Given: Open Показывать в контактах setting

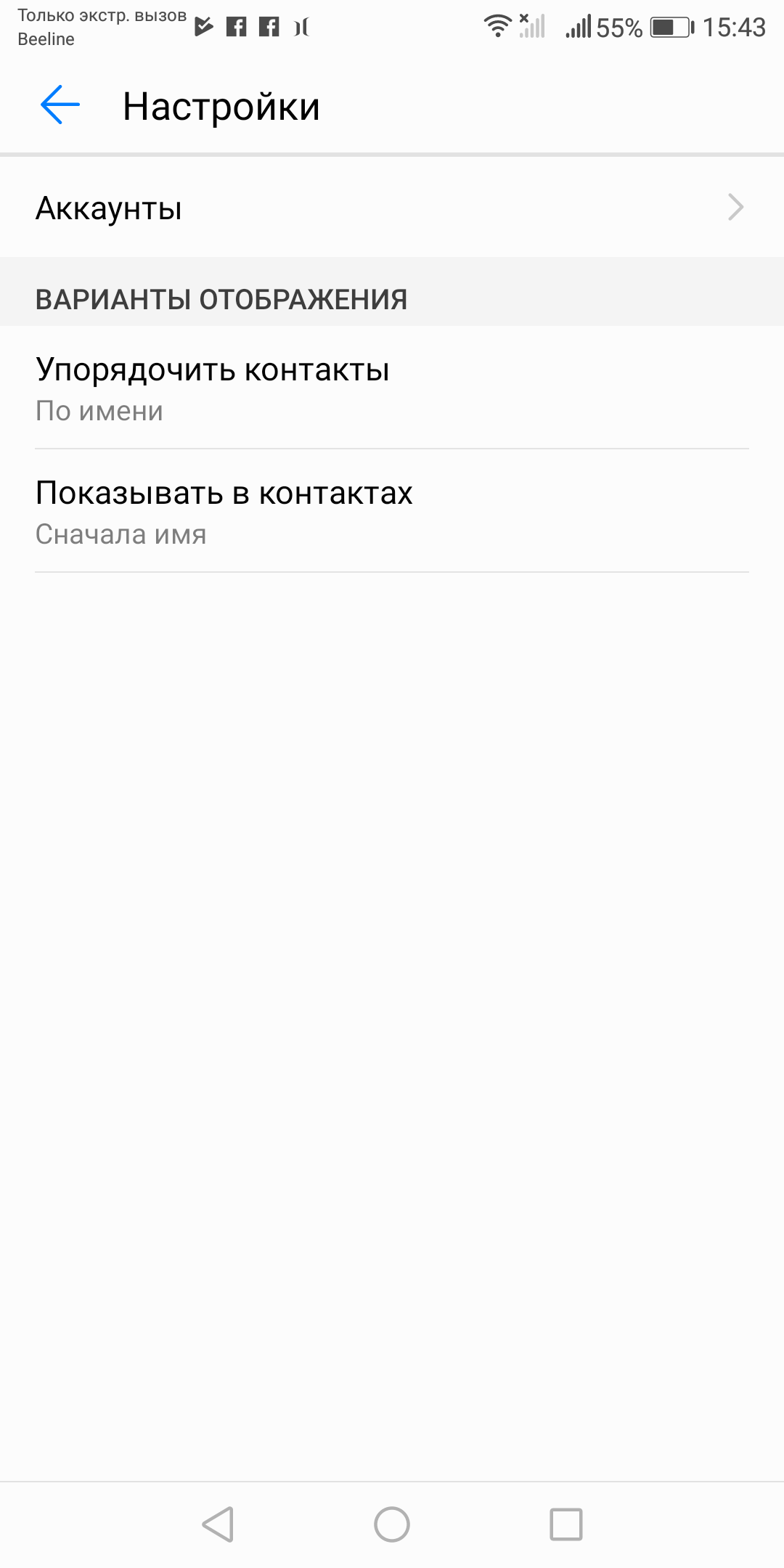Looking at the screenshot, I should [x=392, y=512].
